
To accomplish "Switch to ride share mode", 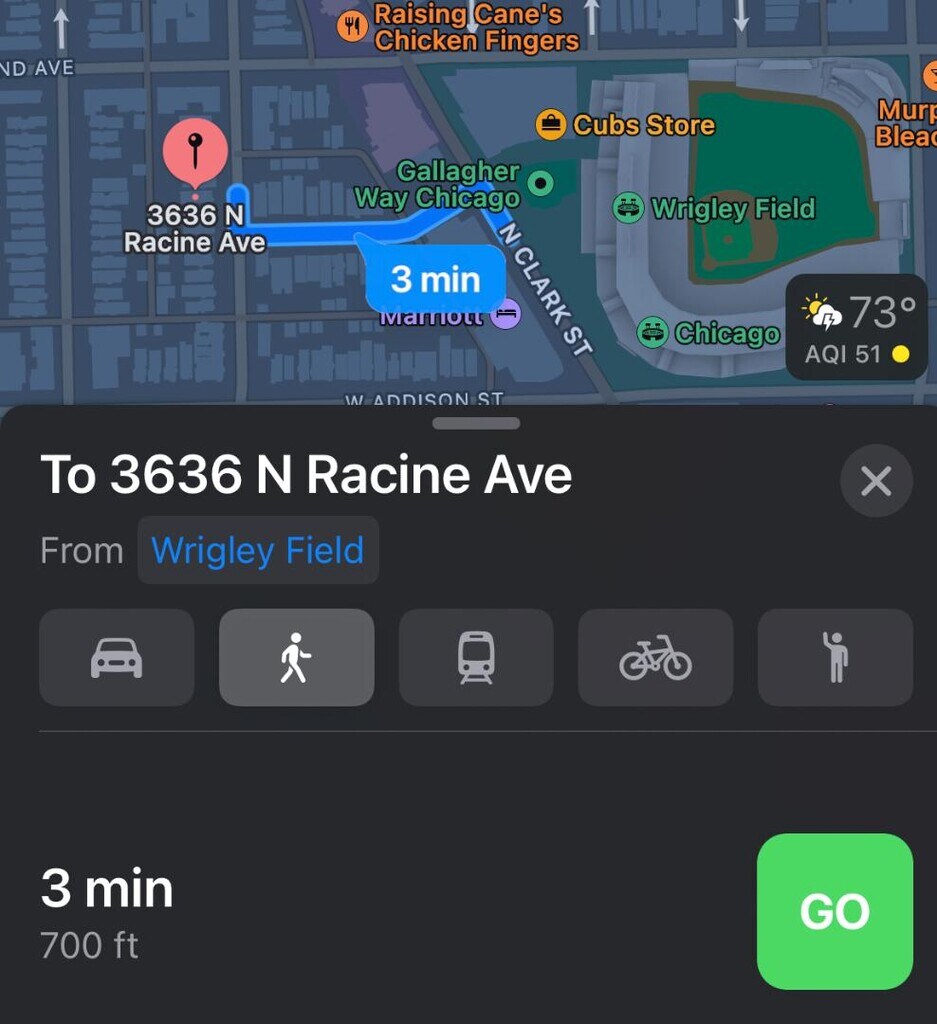I will pos(835,657).
